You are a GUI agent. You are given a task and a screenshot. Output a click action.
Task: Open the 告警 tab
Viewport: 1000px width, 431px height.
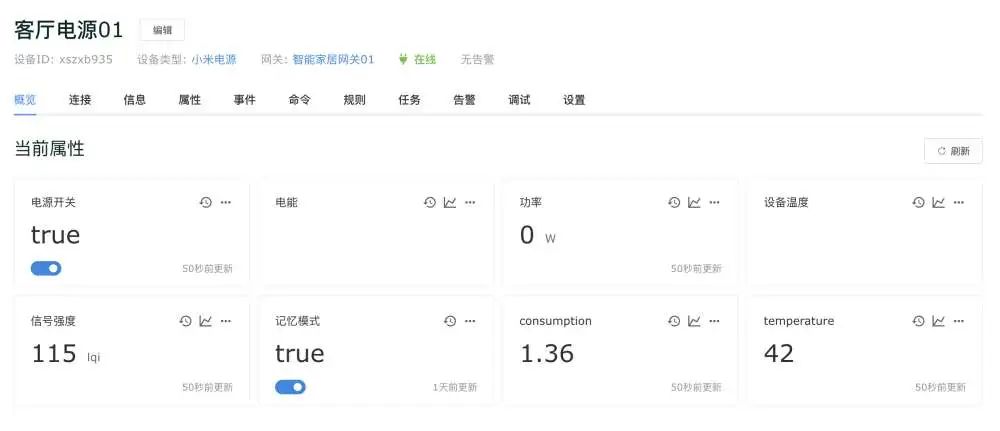464,100
